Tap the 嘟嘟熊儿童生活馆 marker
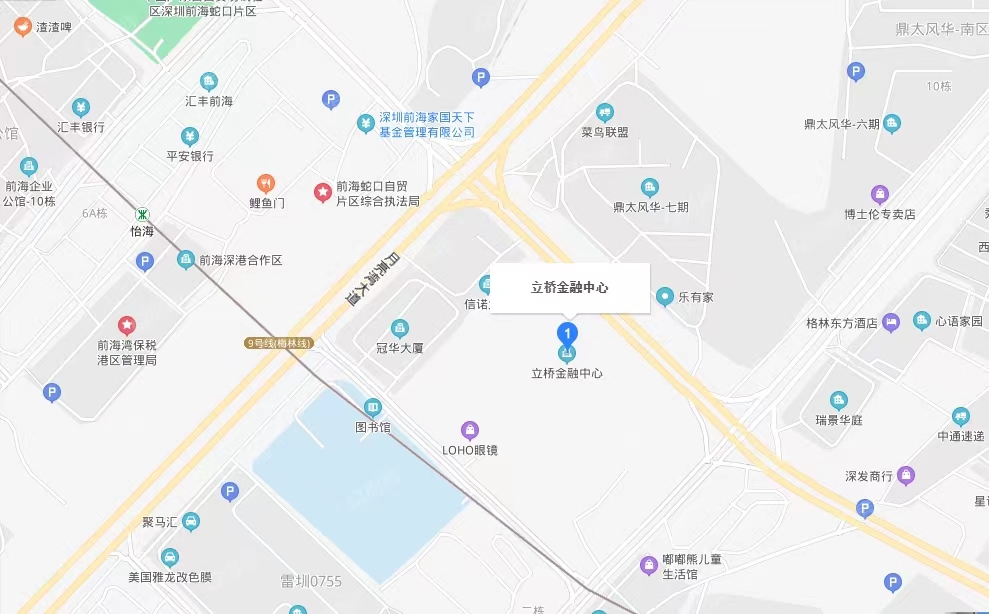Viewport: 989px width, 614px height. tap(649, 566)
